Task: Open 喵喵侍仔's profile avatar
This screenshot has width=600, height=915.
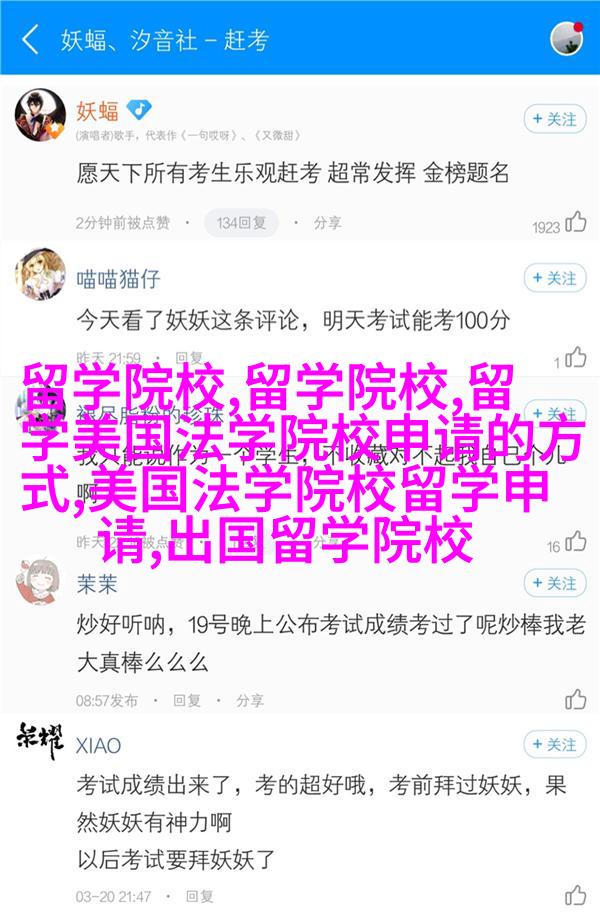Action: pyautogui.click(x=40, y=275)
